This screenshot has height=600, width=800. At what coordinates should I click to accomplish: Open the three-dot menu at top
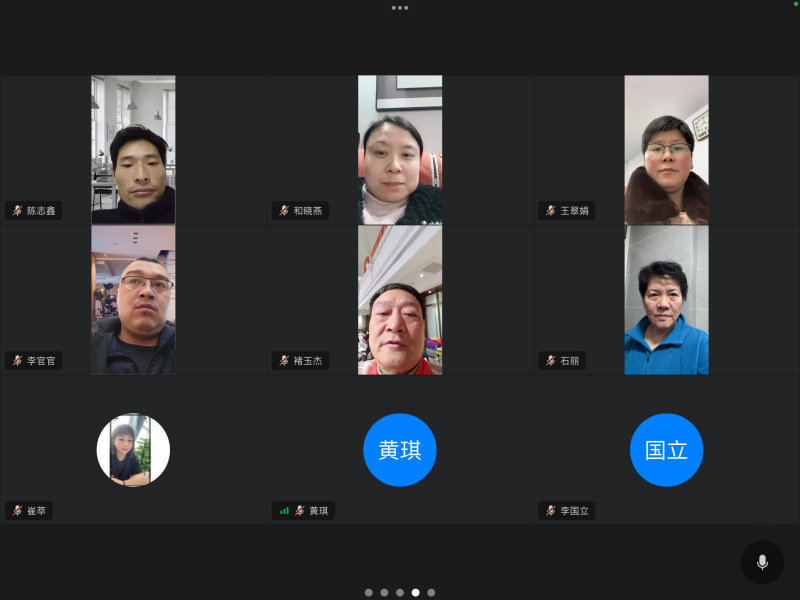tap(400, 8)
